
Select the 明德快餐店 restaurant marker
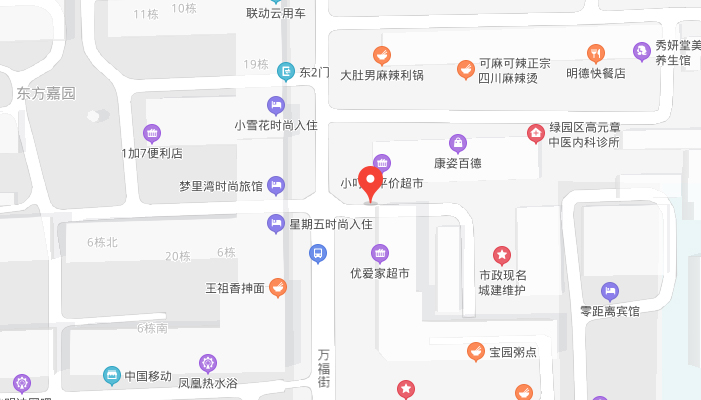click(x=595, y=53)
